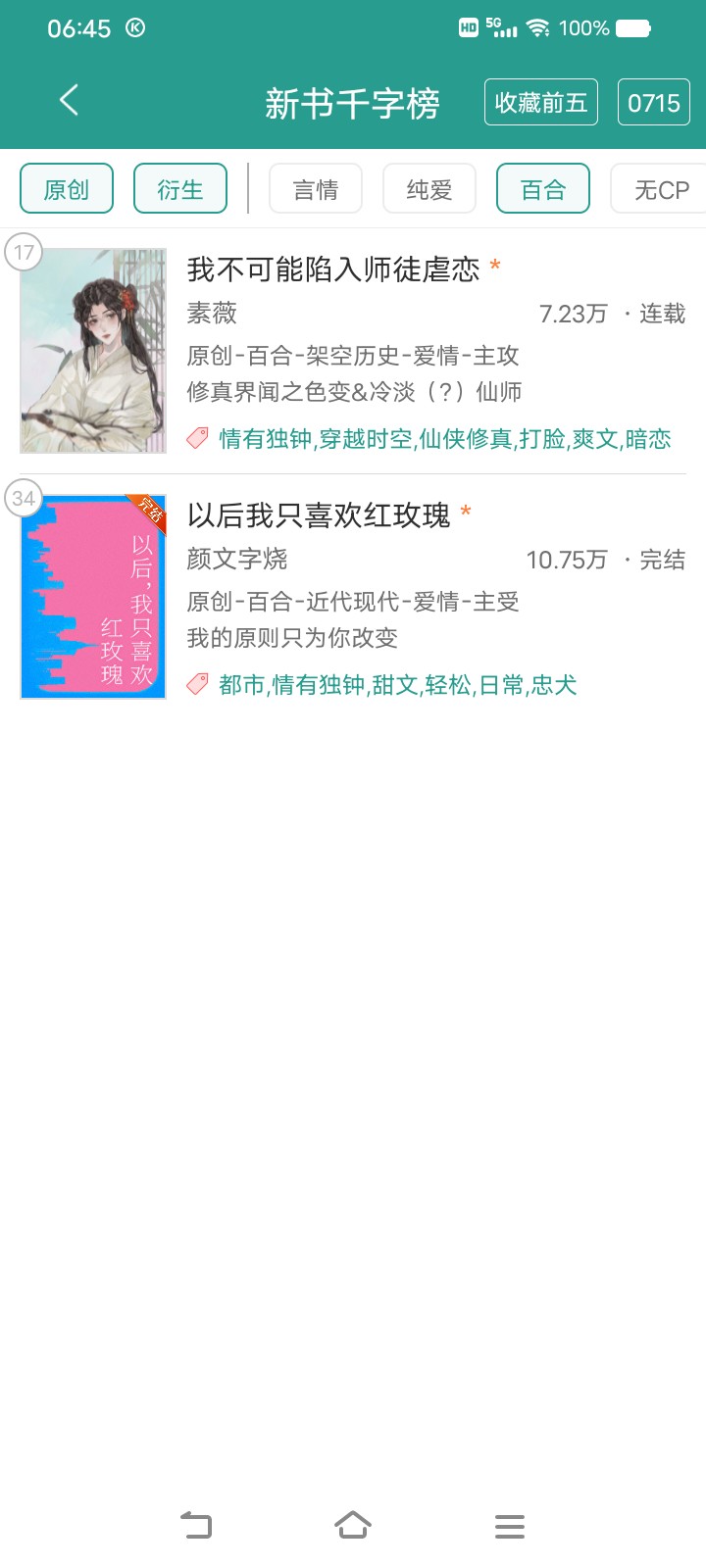Select the 纯爱 category chip
706x1568 pixels.
(x=429, y=188)
